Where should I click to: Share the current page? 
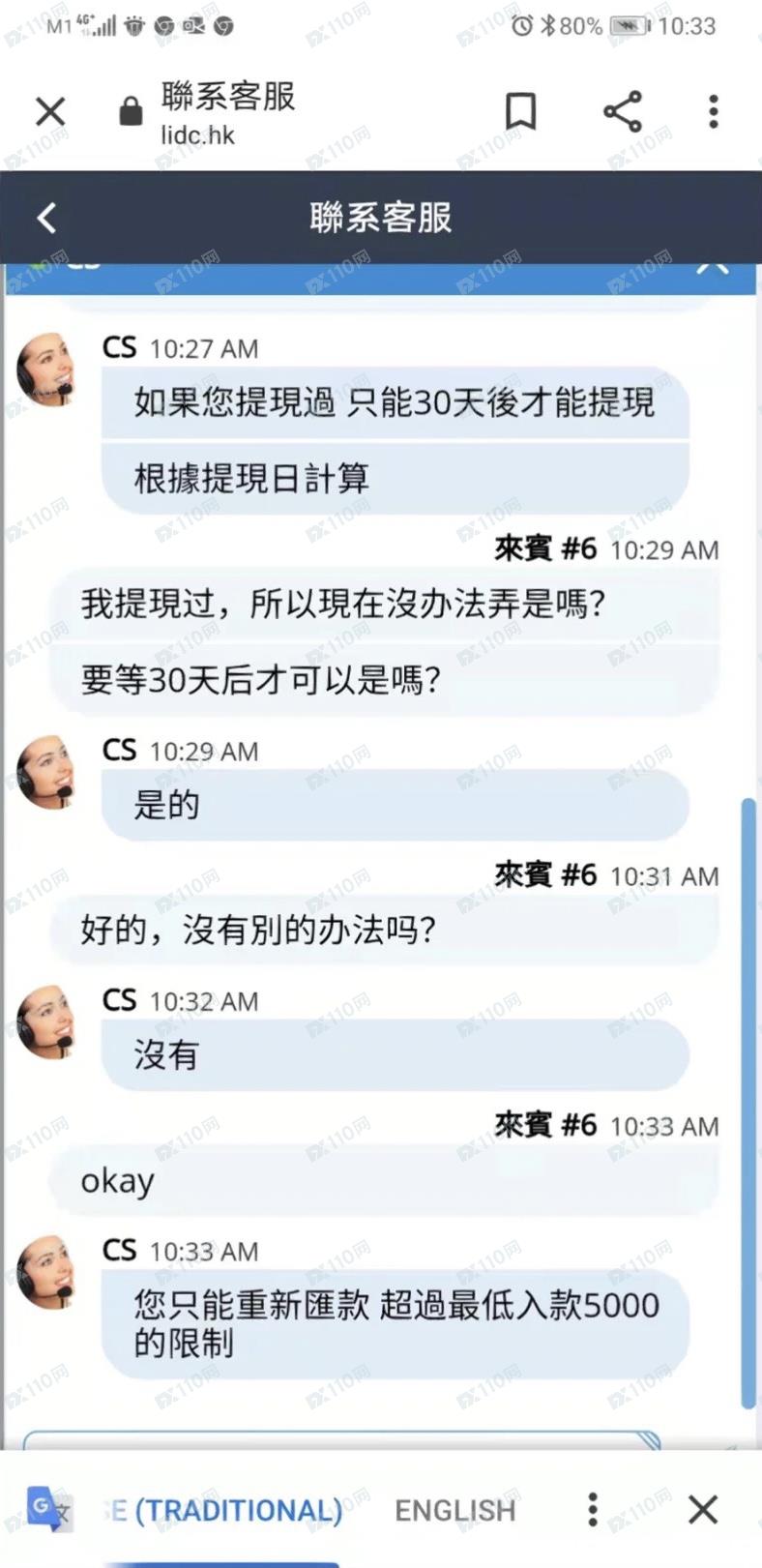coord(623,112)
